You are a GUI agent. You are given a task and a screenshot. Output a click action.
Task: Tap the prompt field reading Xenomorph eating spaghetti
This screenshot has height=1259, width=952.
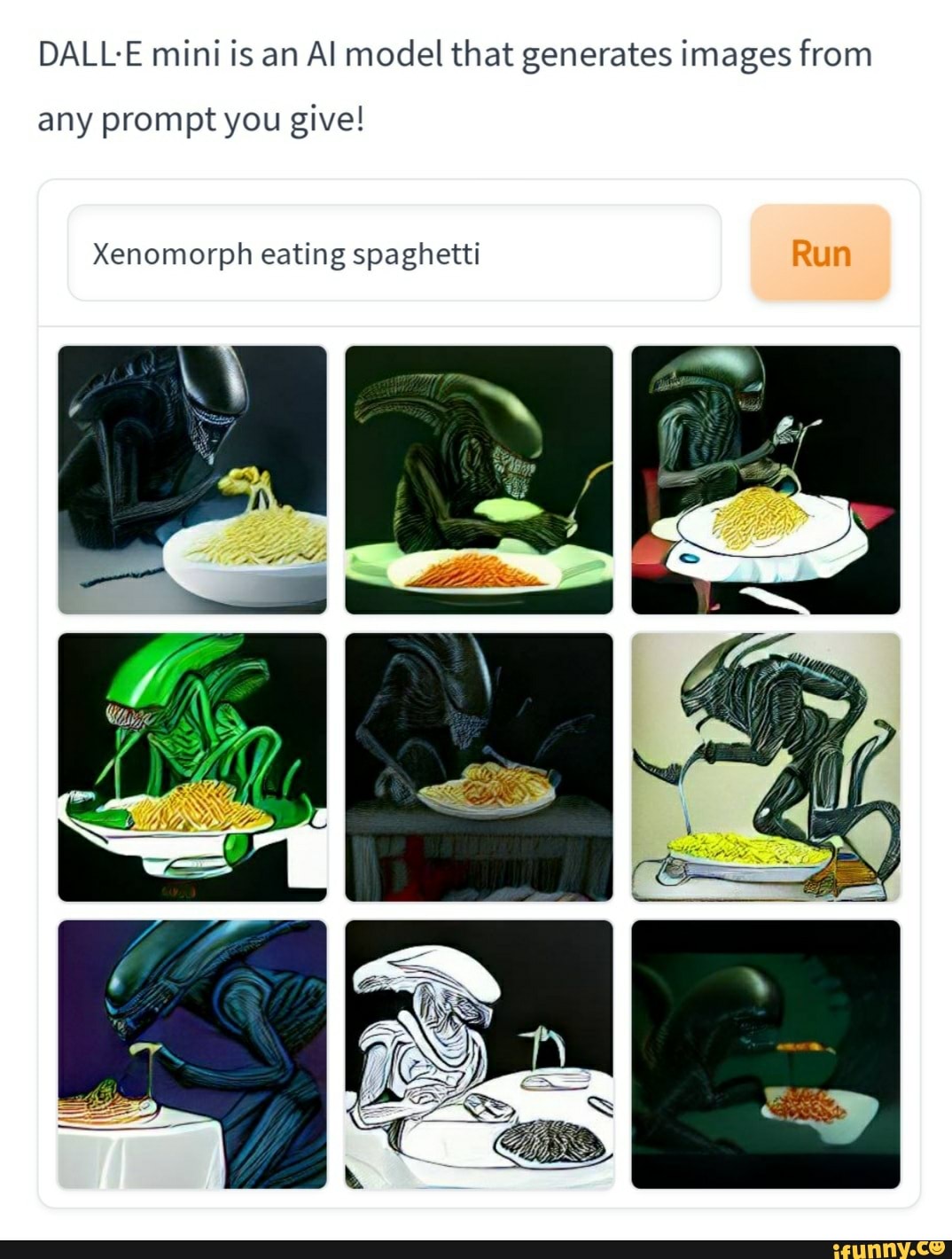pyautogui.click(x=394, y=254)
